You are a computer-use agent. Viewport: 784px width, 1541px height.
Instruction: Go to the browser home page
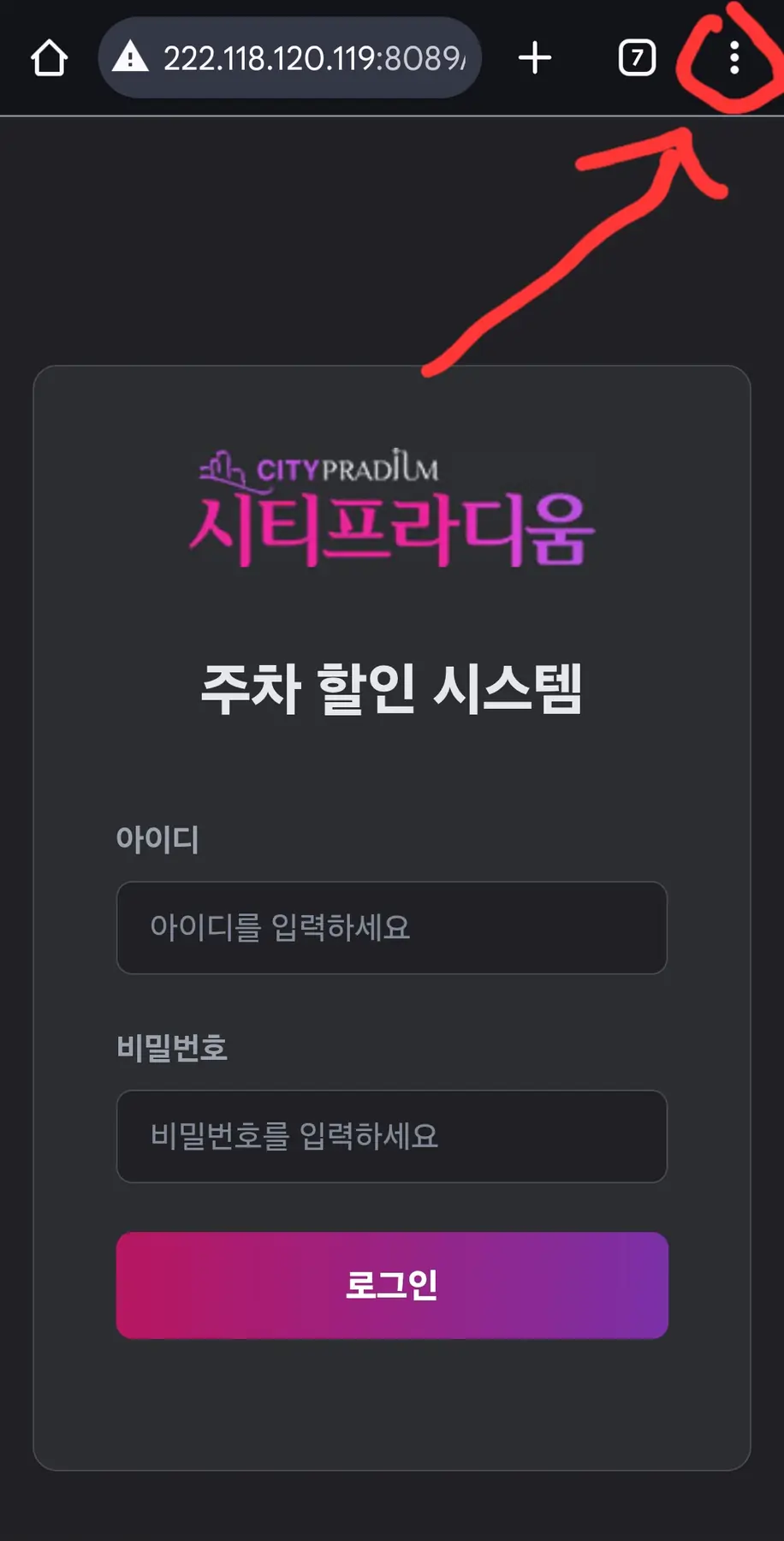49,58
